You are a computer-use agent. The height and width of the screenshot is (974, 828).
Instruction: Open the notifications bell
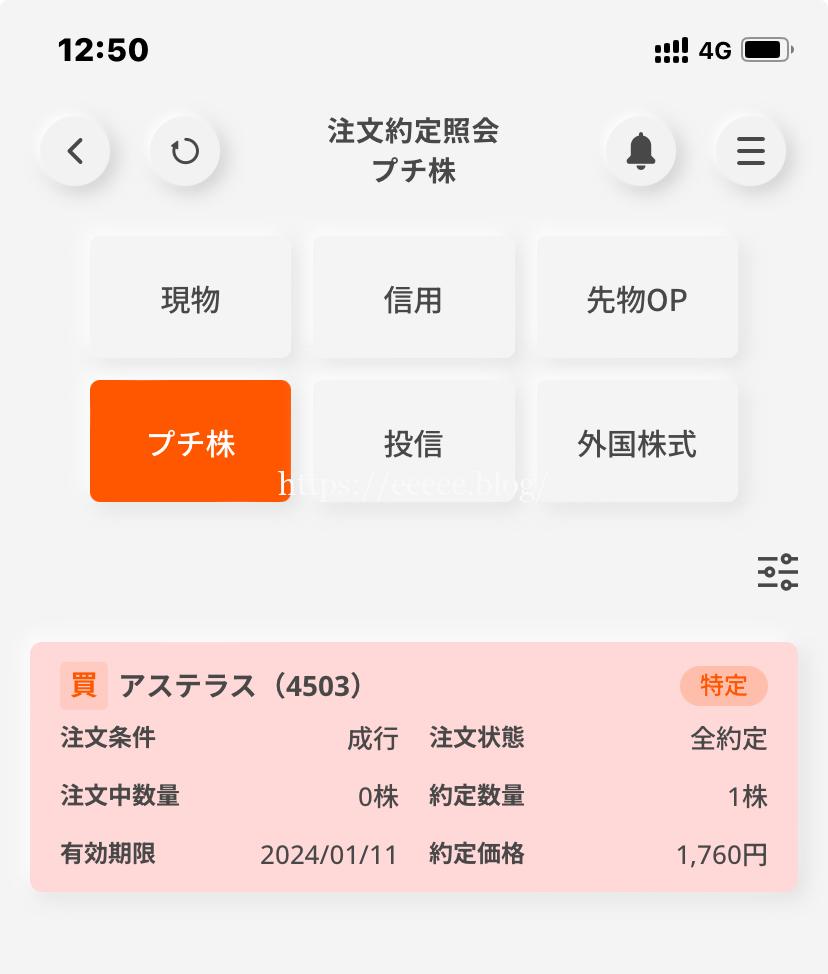pos(641,151)
